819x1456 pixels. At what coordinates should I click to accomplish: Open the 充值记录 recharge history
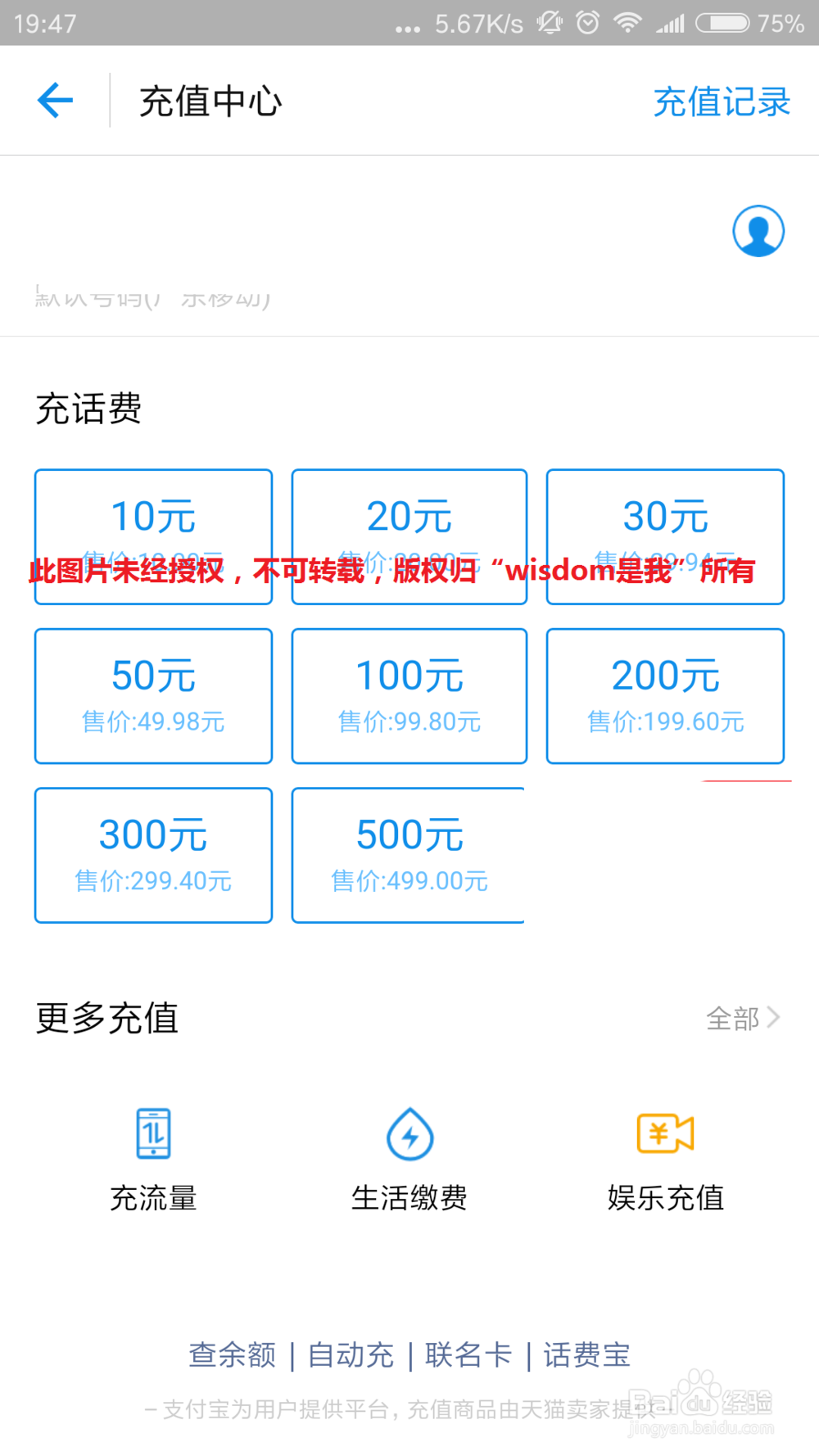click(x=722, y=101)
